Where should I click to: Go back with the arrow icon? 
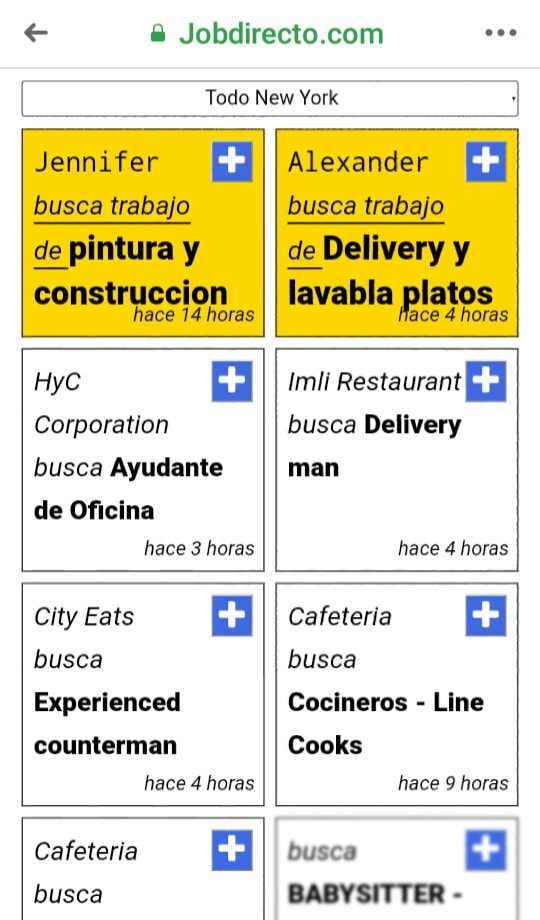(x=36, y=33)
